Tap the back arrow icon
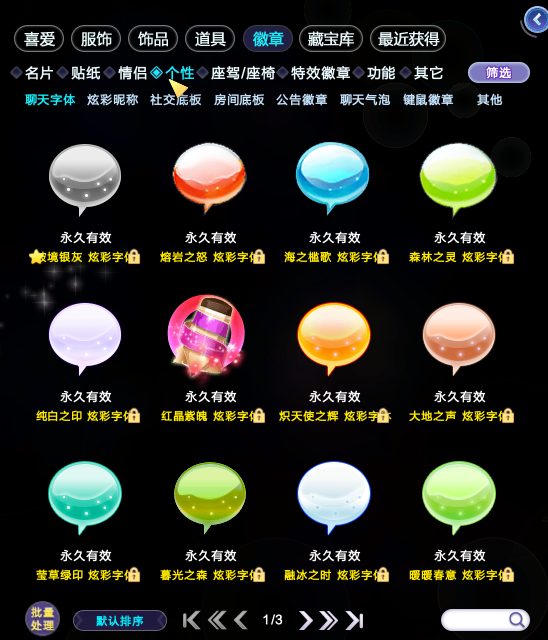The image size is (548, 640). click(537, 20)
